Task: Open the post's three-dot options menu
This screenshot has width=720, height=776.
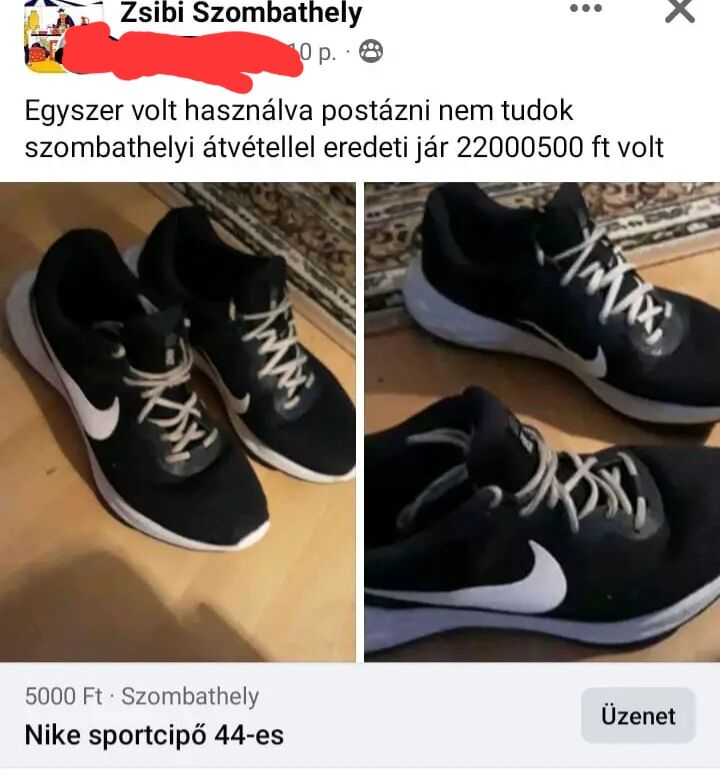Action: coord(586,10)
